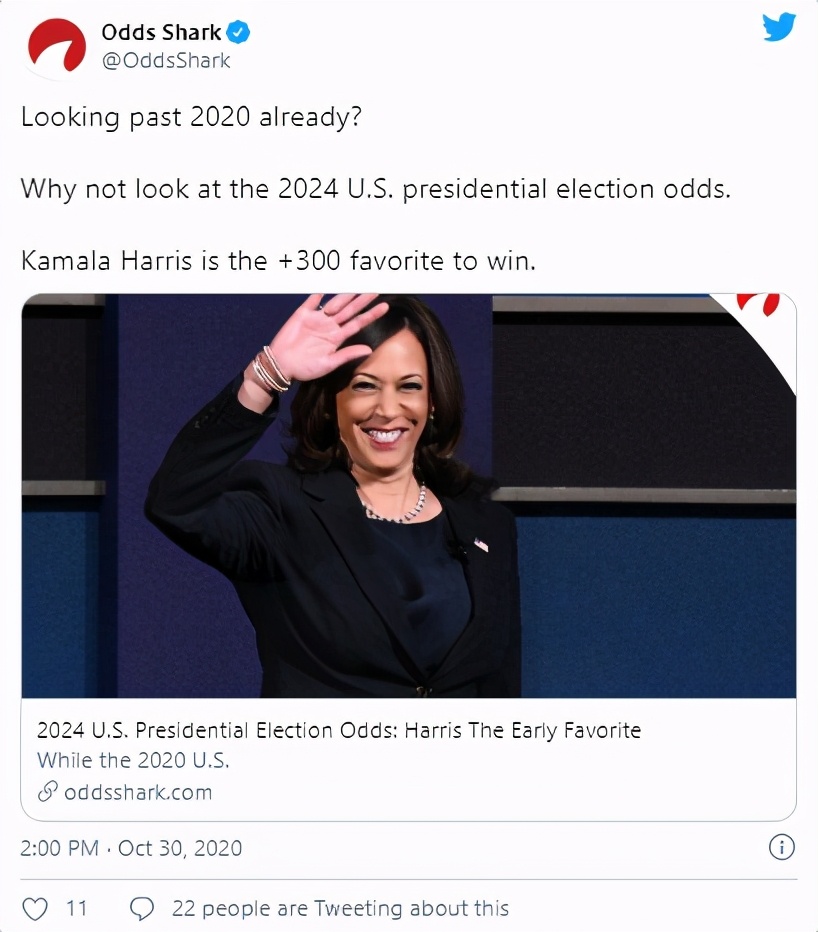The width and height of the screenshot is (818, 932).
Task: Open the oddsshark.com link
Action: click(138, 792)
